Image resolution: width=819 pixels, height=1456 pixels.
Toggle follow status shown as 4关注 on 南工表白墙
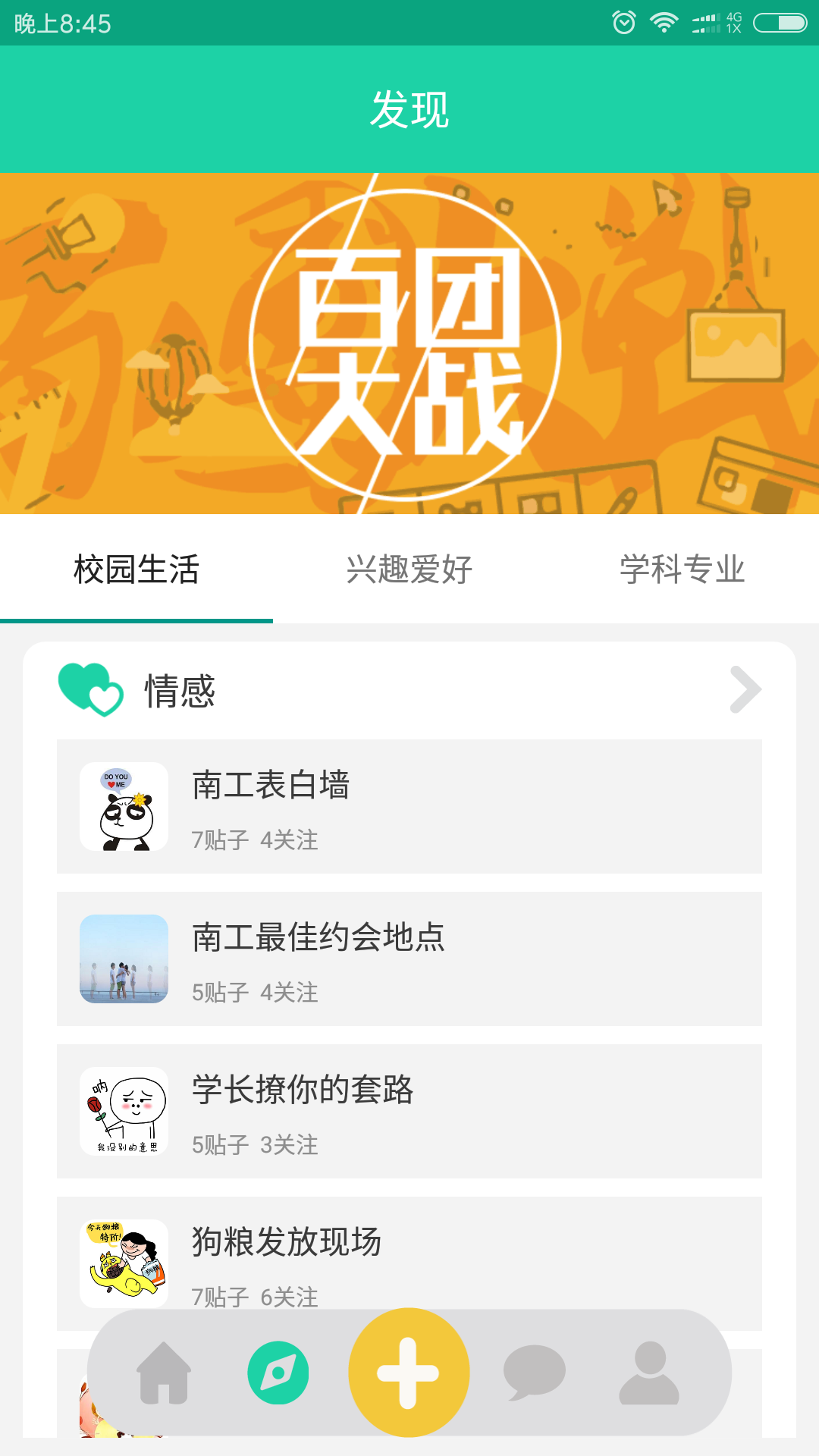(290, 840)
